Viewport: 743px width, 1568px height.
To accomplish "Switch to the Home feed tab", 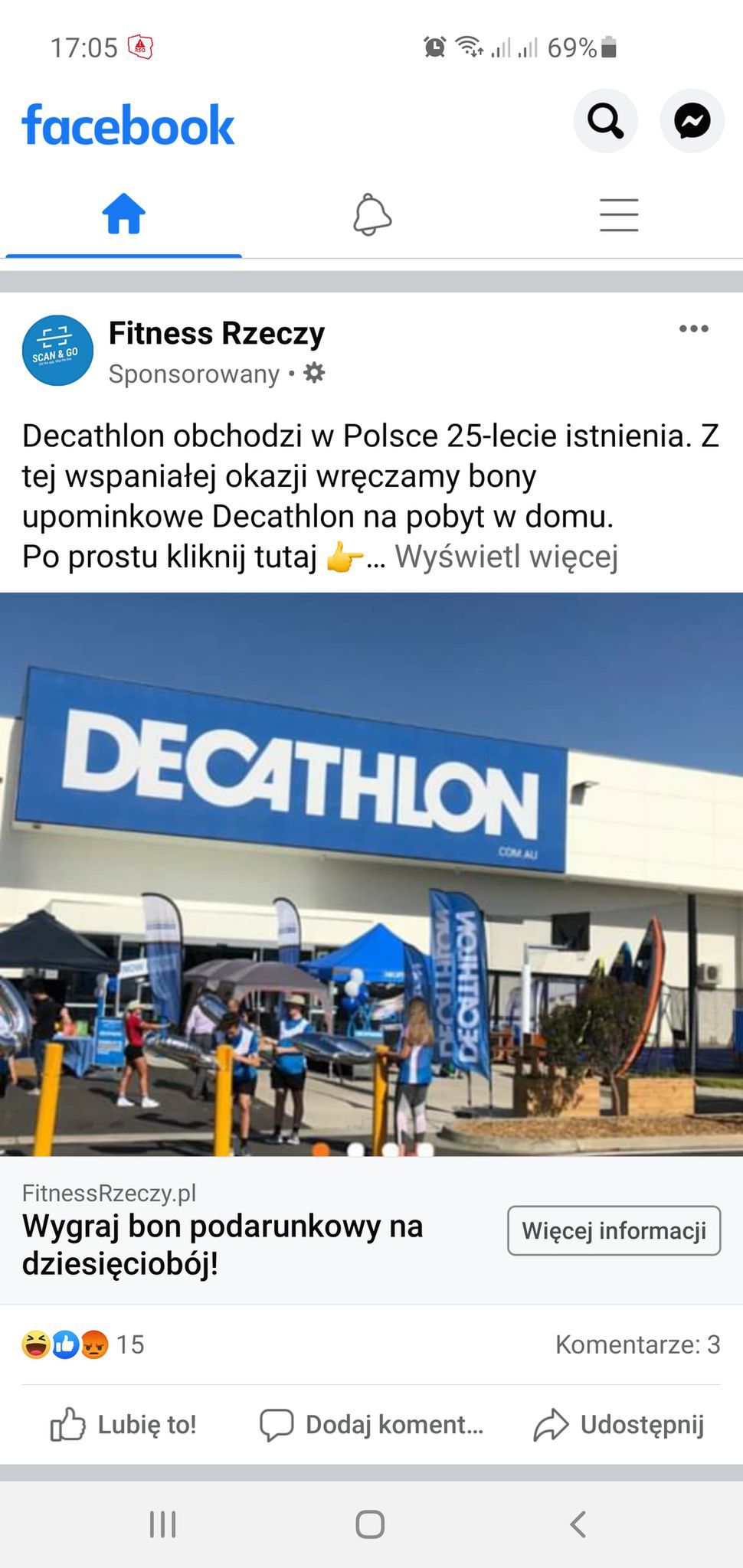I will click(x=124, y=214).
